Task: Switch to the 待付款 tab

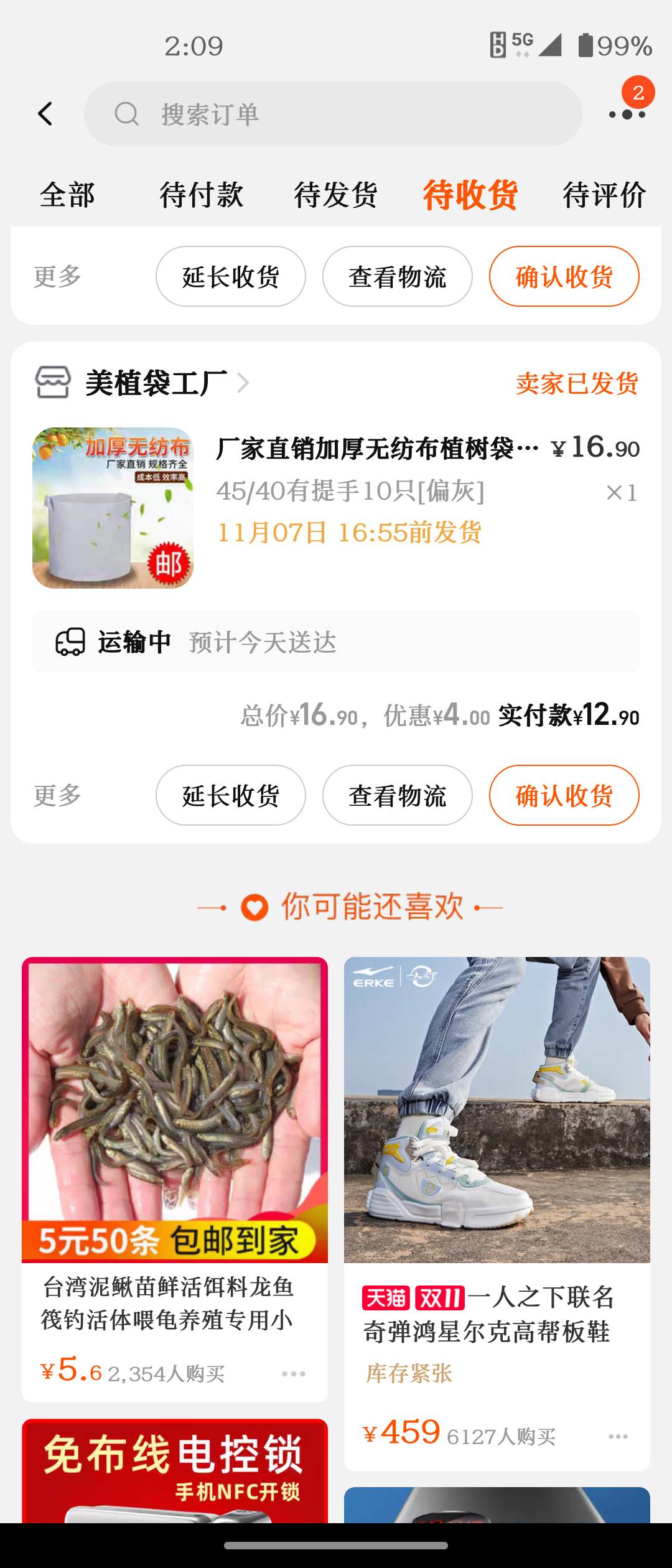Action: coord(201,195)
